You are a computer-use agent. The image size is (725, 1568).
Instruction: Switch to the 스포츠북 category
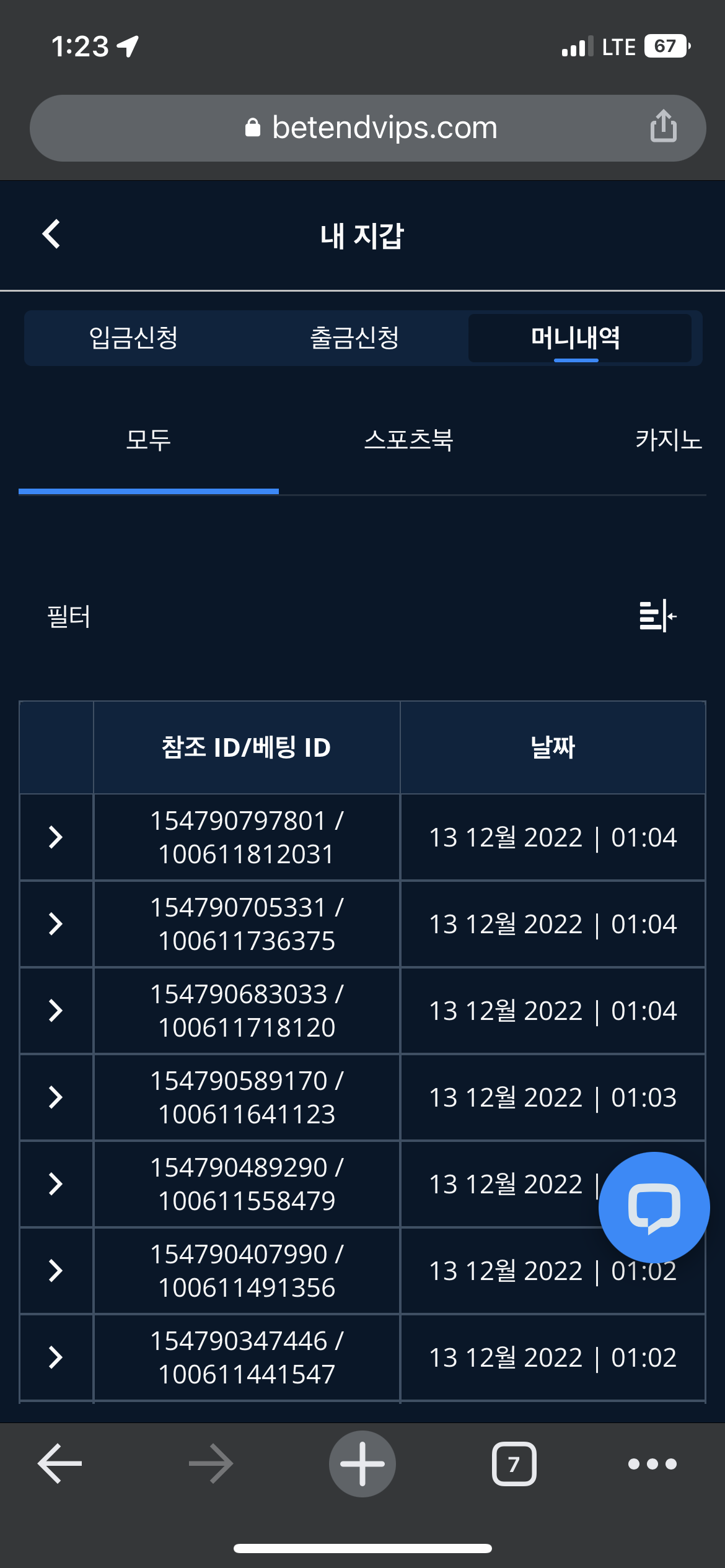coord(408,440)
